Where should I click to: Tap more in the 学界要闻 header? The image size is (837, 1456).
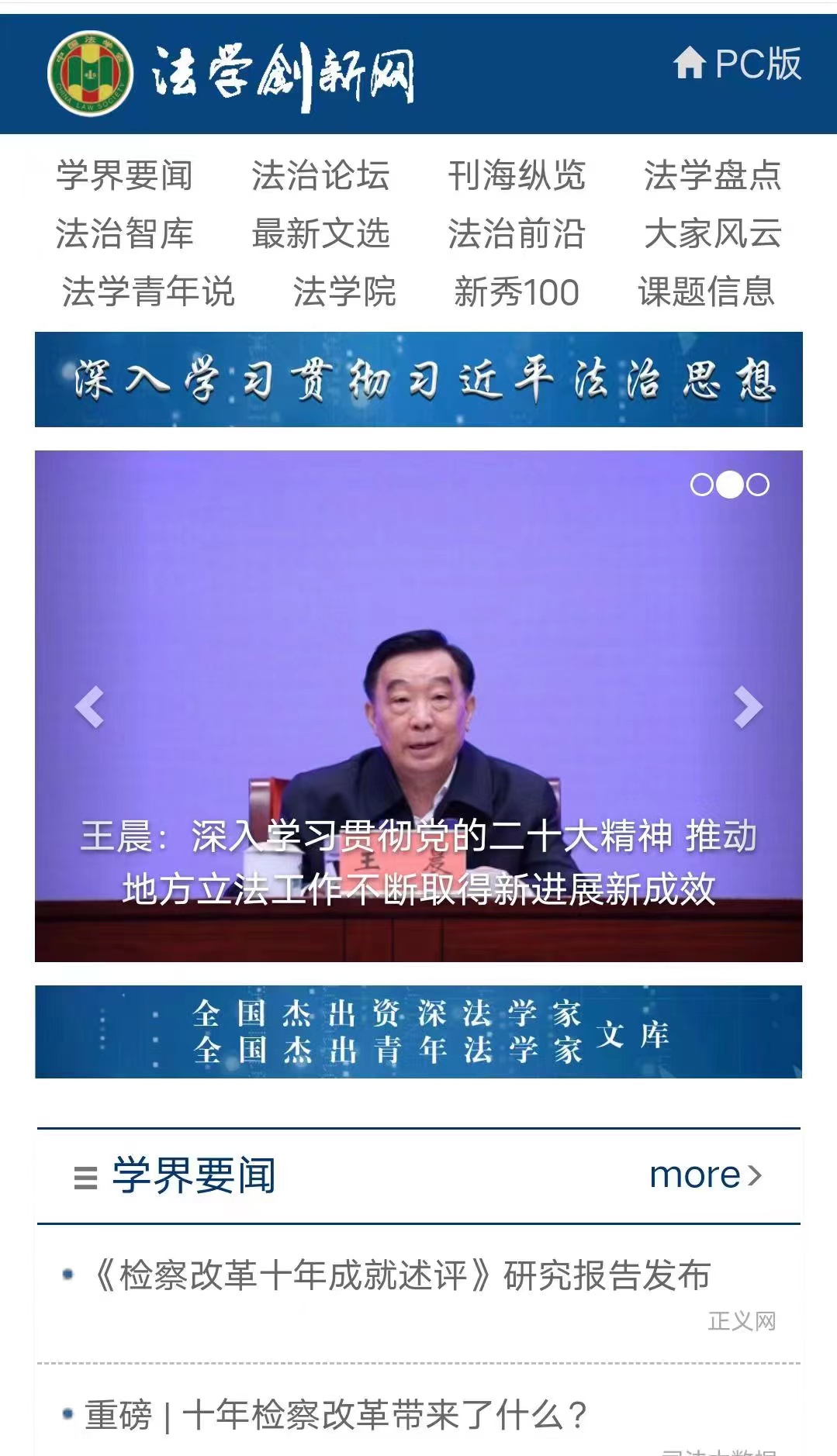pyautogui.click(x=705, y=1175)
